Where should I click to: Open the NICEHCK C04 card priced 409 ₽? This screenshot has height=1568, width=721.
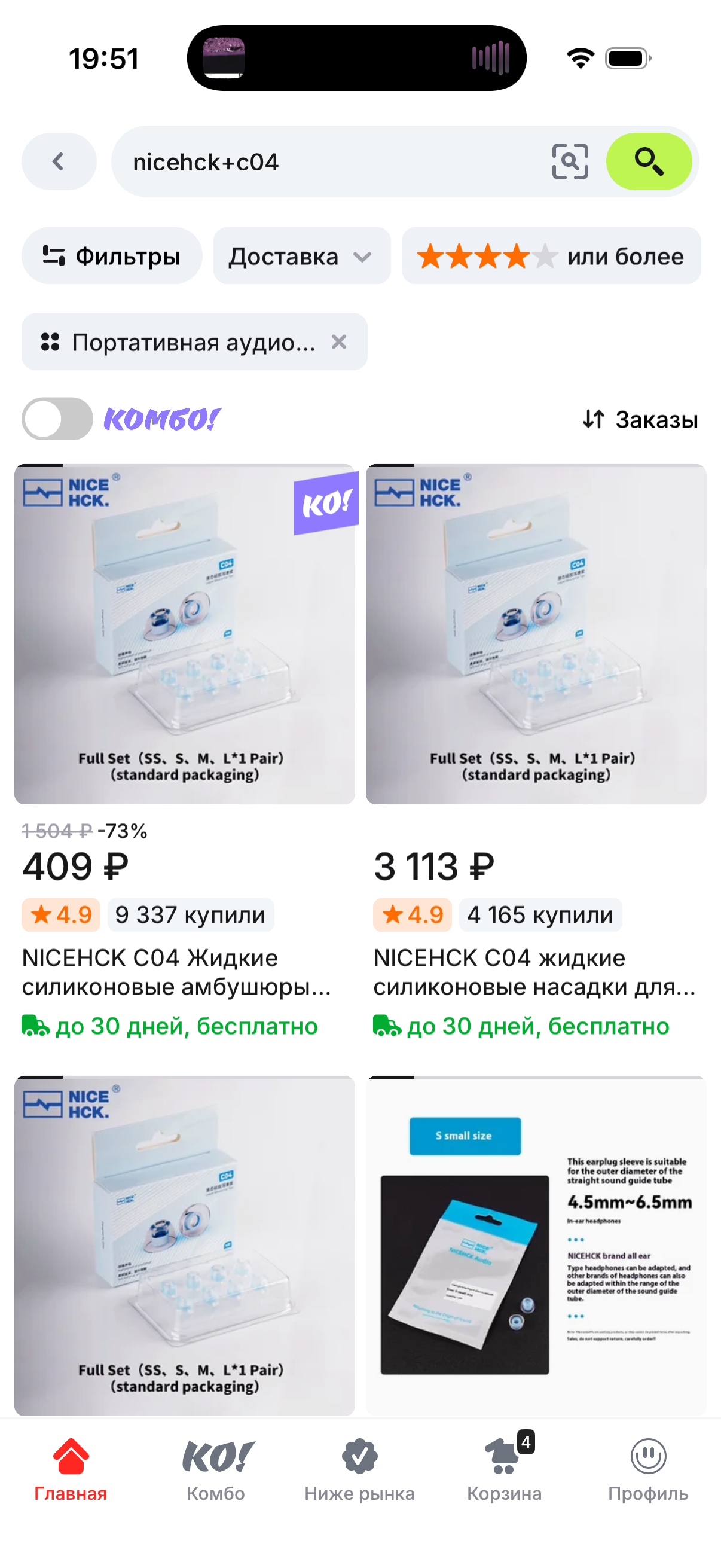[x=184, y=634]
